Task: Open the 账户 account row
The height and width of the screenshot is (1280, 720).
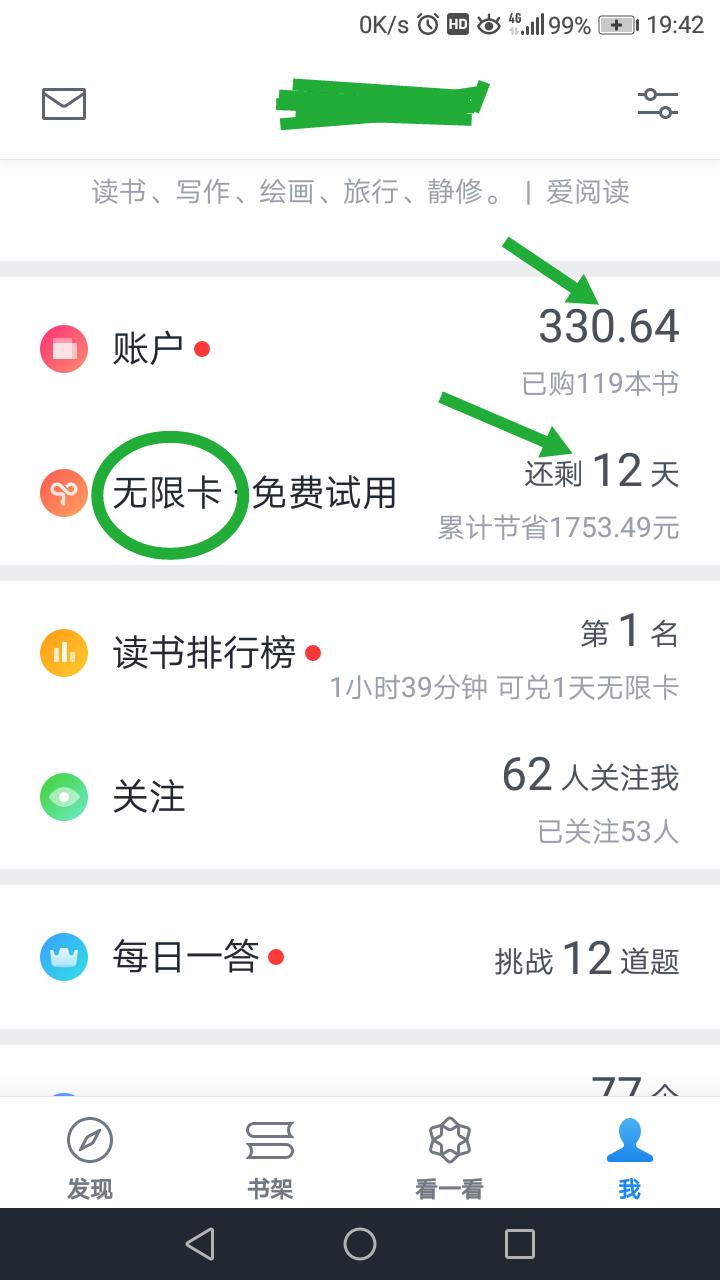Action: [x=360, y=349]
